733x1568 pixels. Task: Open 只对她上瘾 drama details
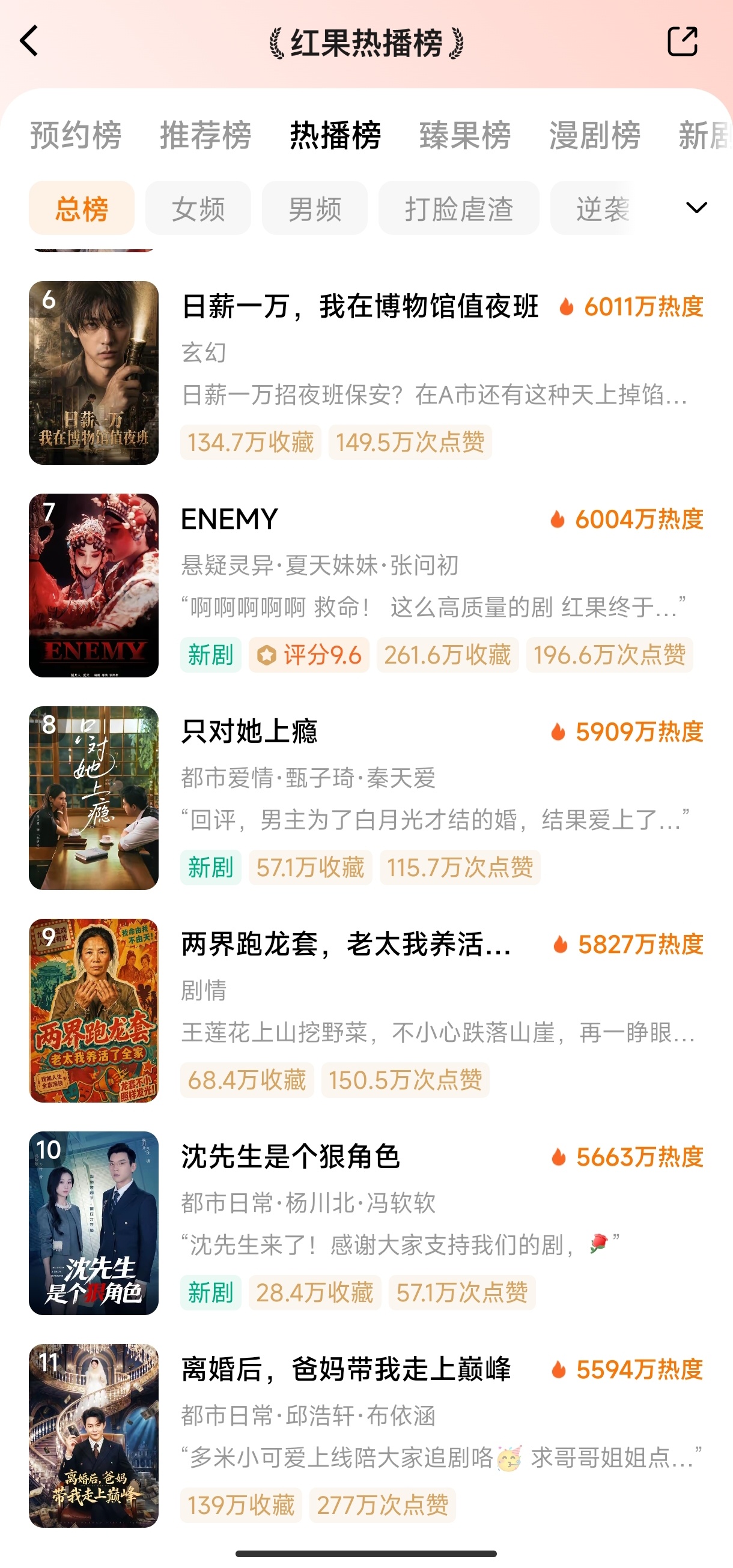pyautogui.click(x=366, y=798)
